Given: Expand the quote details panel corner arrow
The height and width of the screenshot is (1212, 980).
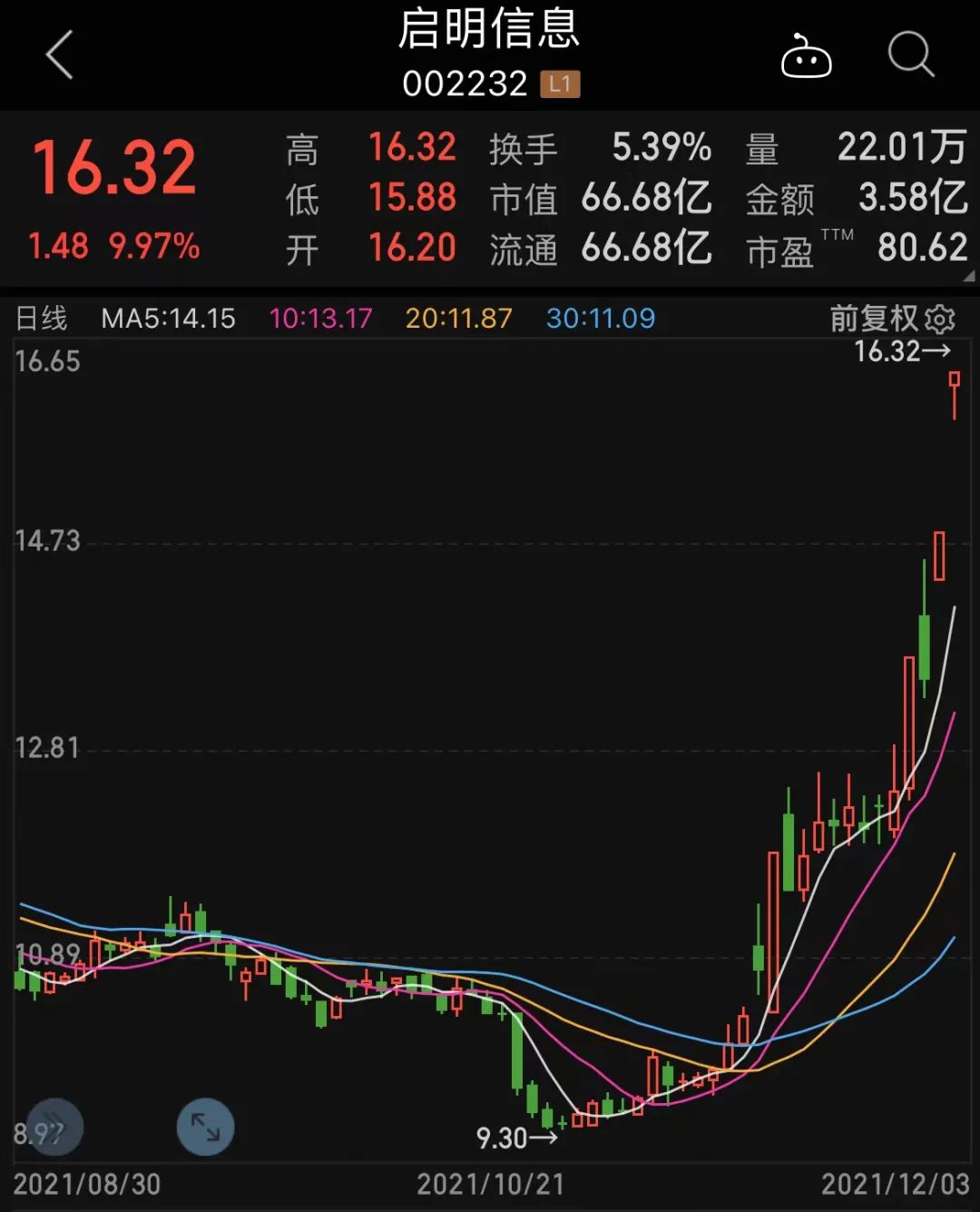Looking at the screenshot, I should 968,276.
